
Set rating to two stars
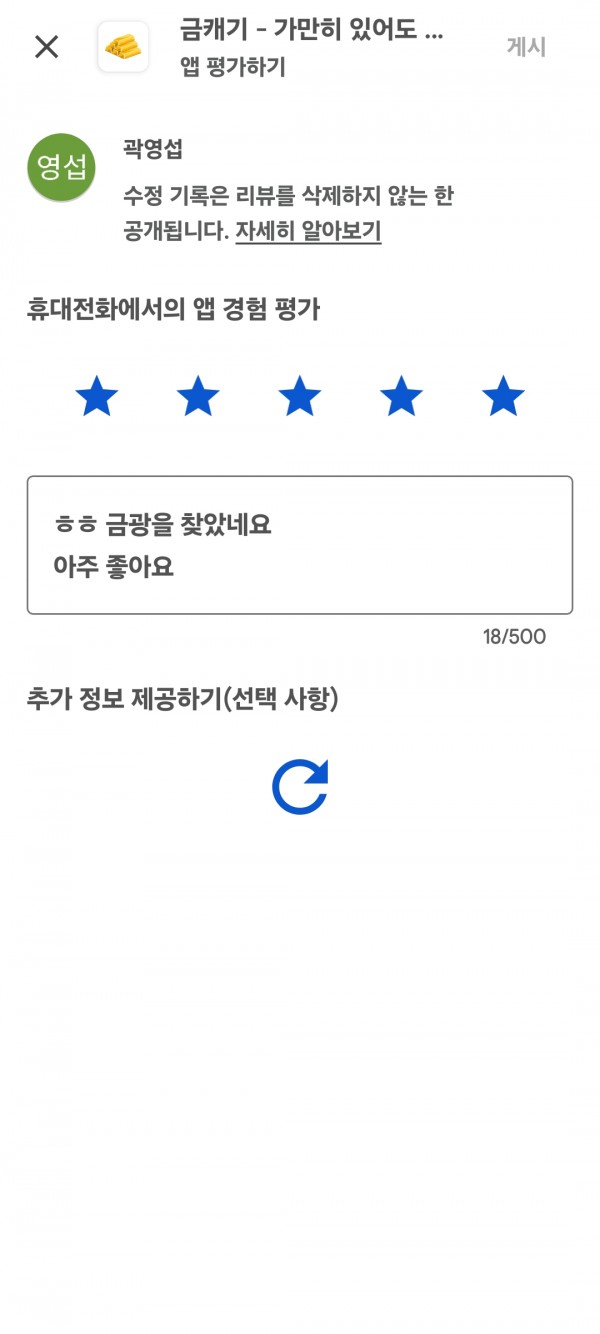[198, 397]
